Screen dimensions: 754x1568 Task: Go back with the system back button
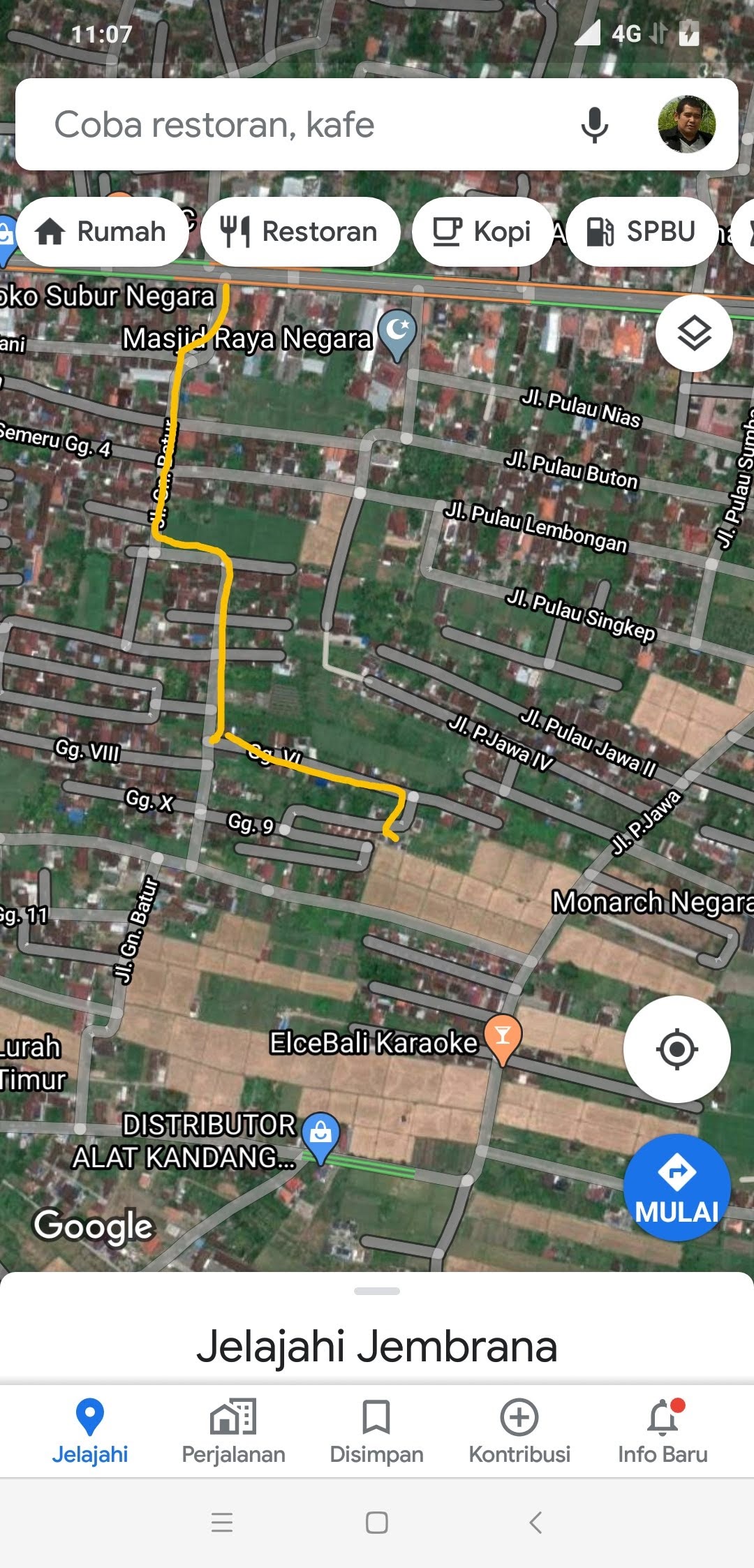click(535, 1523)
